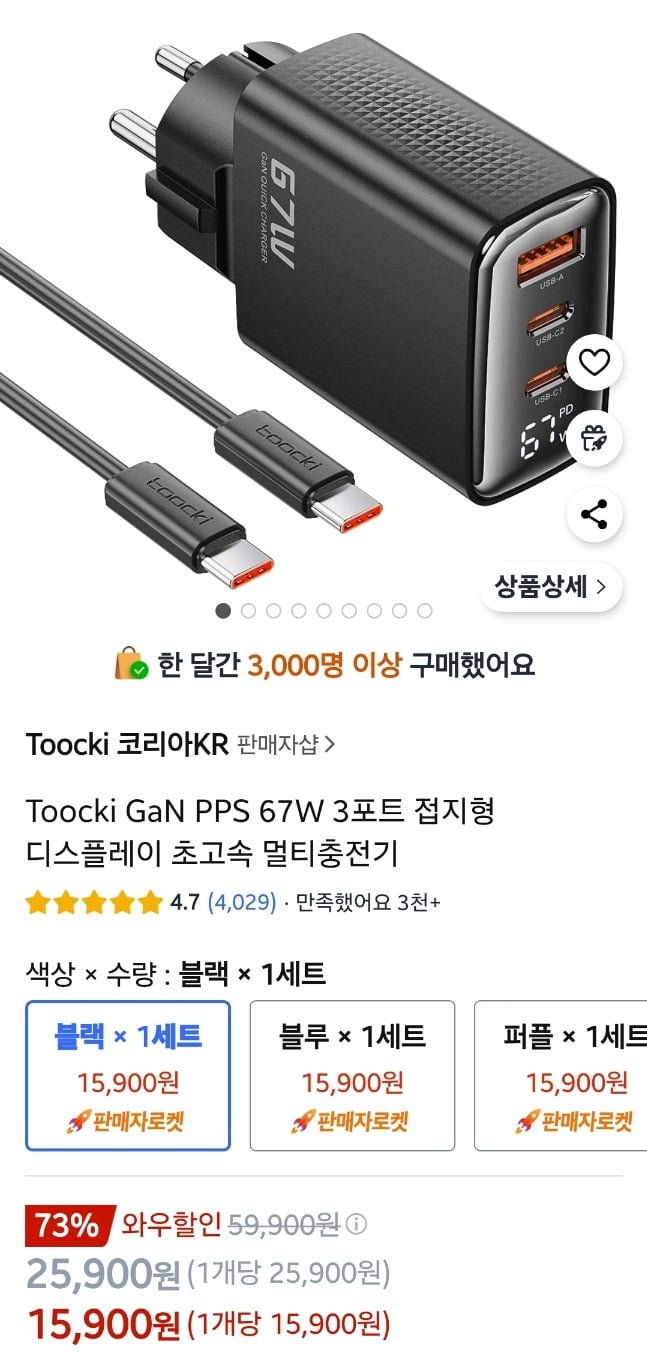Tap the gift icon beside the product image
Screen dimensions: 647x1352
tap(595, 438)
